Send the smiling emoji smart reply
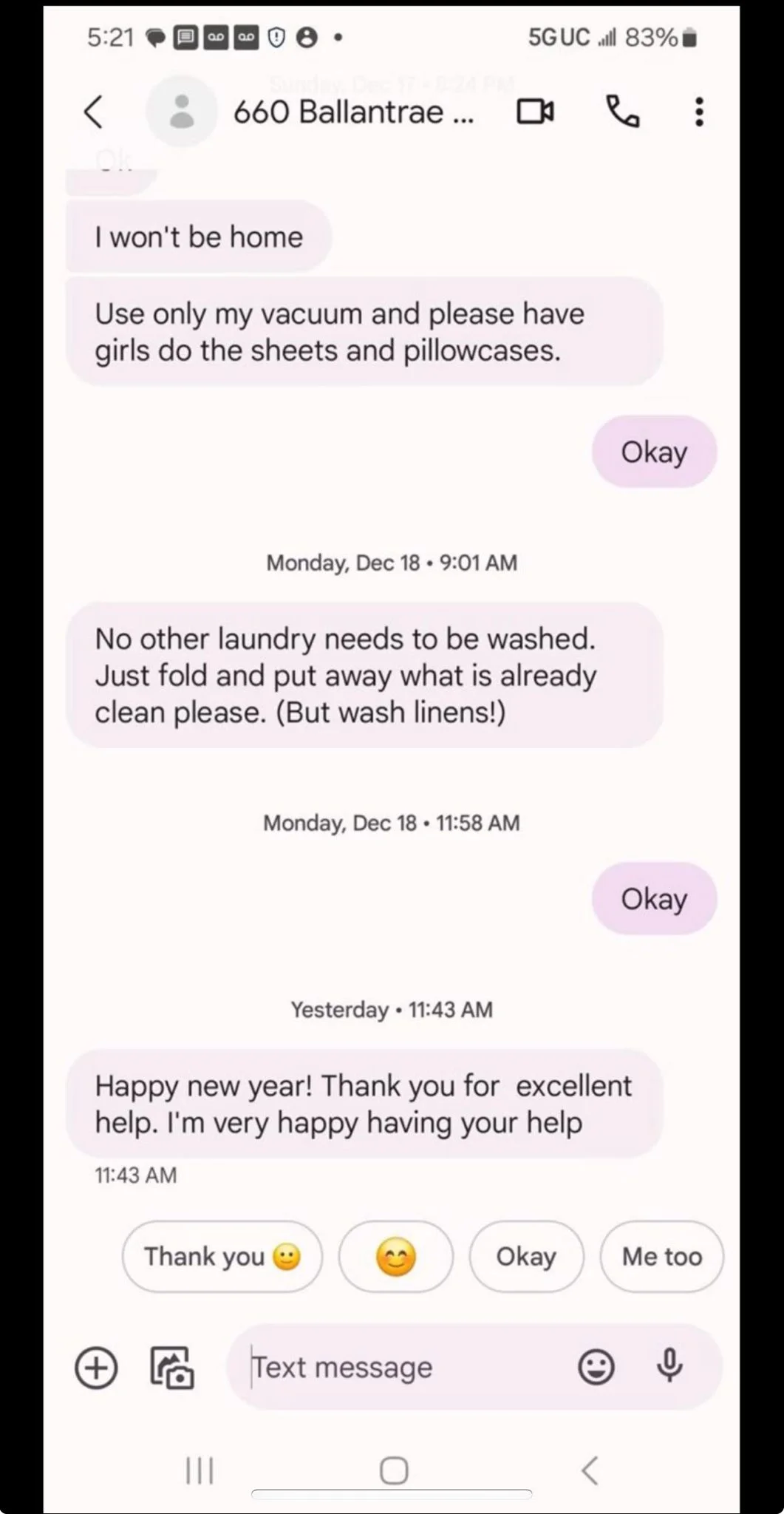The image size is (784, 1514). (x=396, y=1256)
